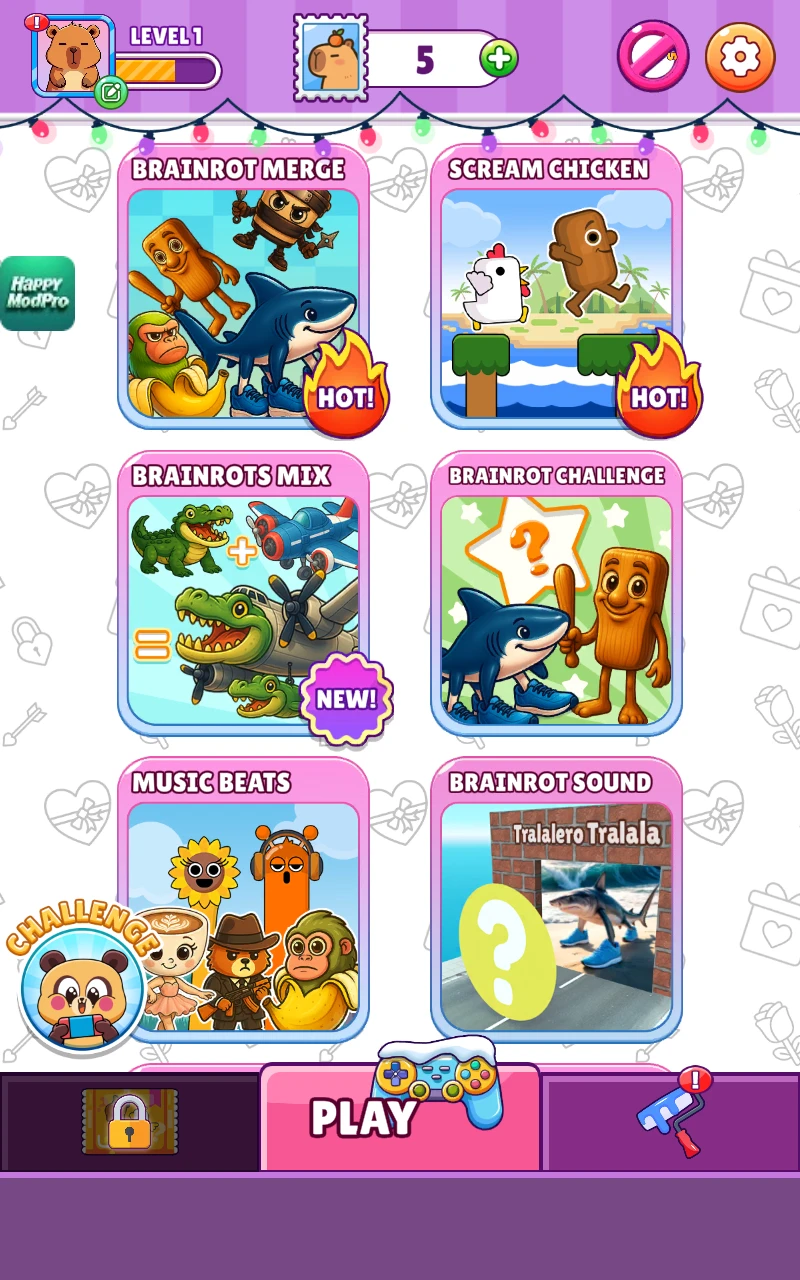Open the paint roller customization tab
The image size is (800, 1280).
tap(670, 1122)
